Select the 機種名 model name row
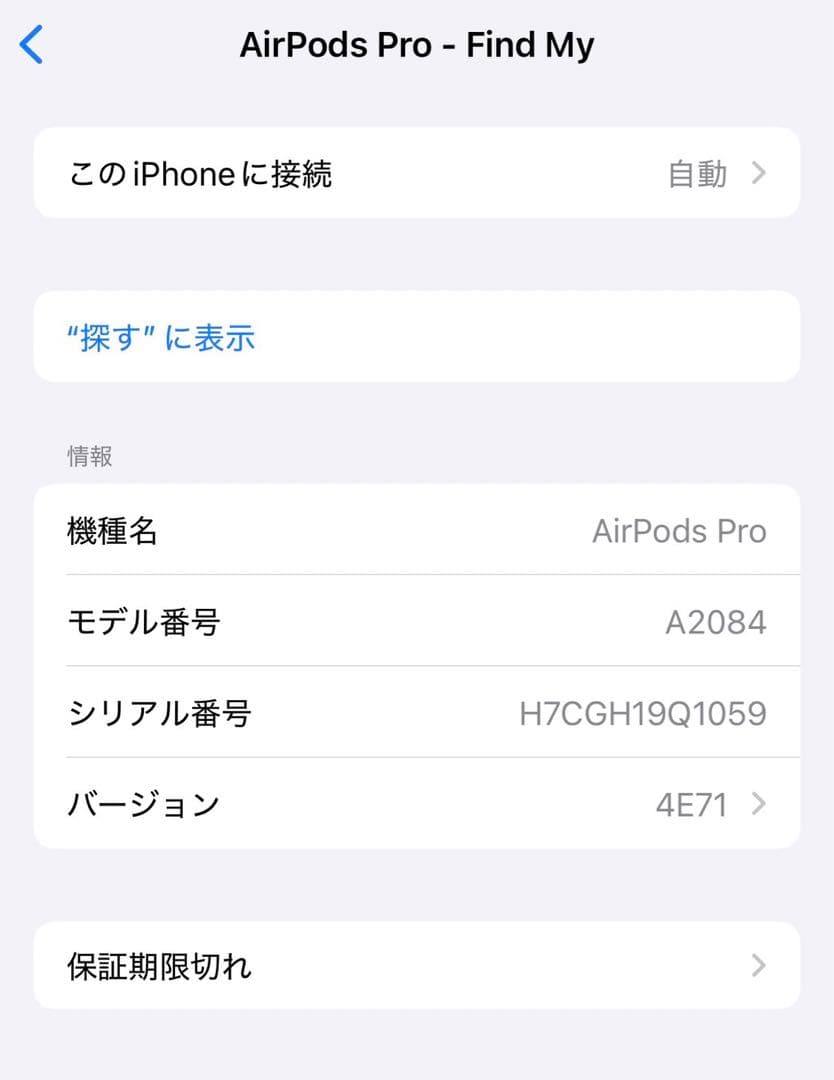Image resolution: width=834 pixels, height=1080 pixels. click(x=113, y=531)
